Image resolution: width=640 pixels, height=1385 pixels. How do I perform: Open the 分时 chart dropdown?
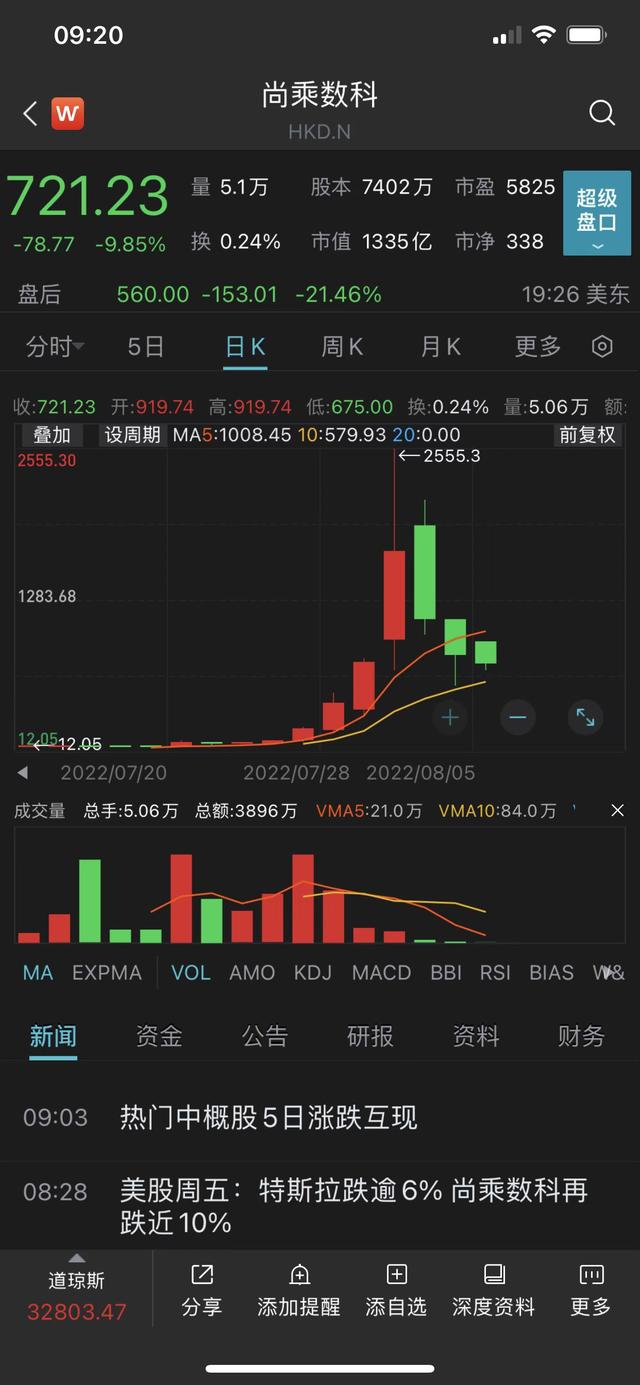(55, 347)
